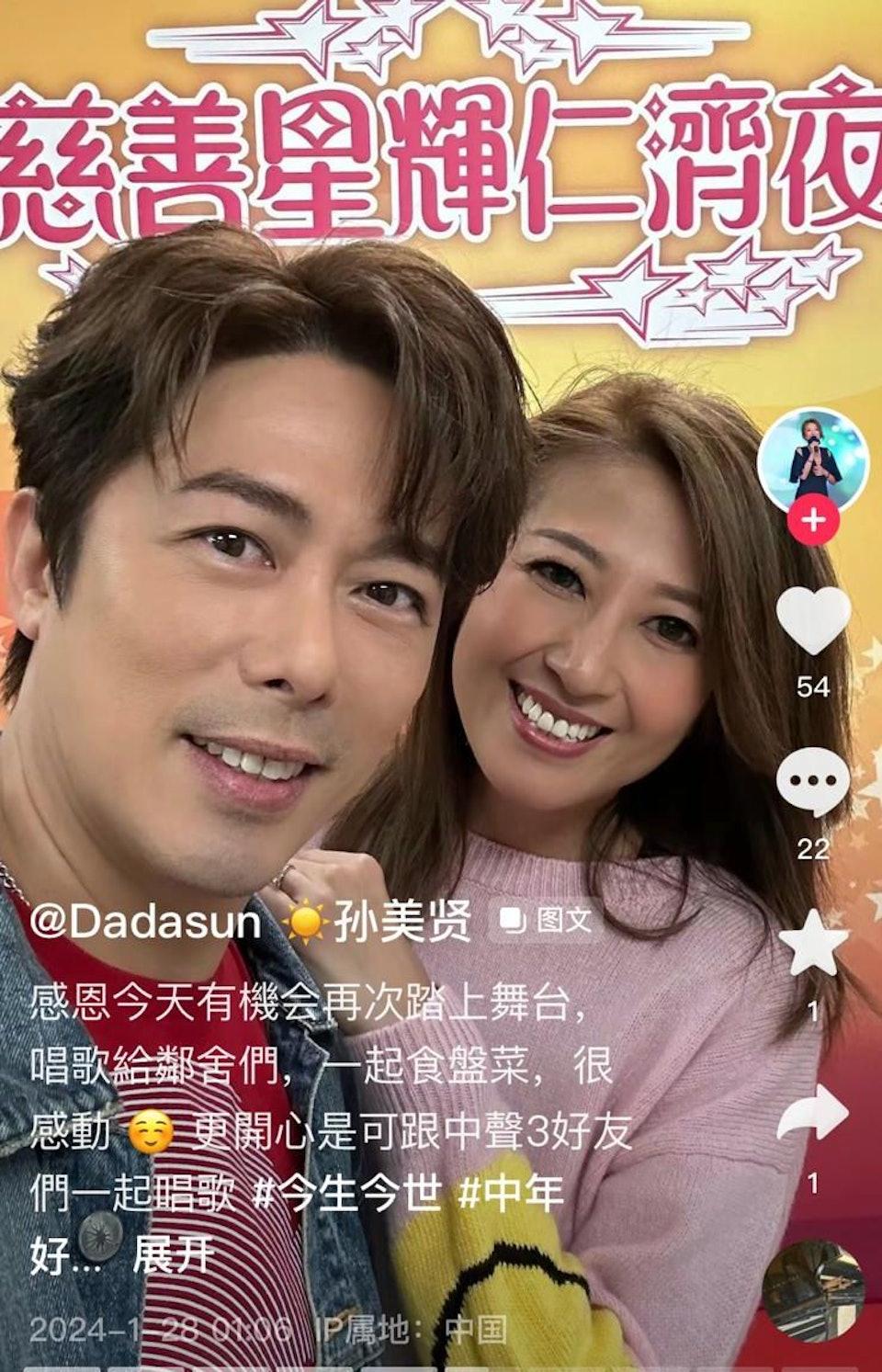Open the poster's profile avatar
This screenshot has width=882, height=1372.
pos(813,459)
